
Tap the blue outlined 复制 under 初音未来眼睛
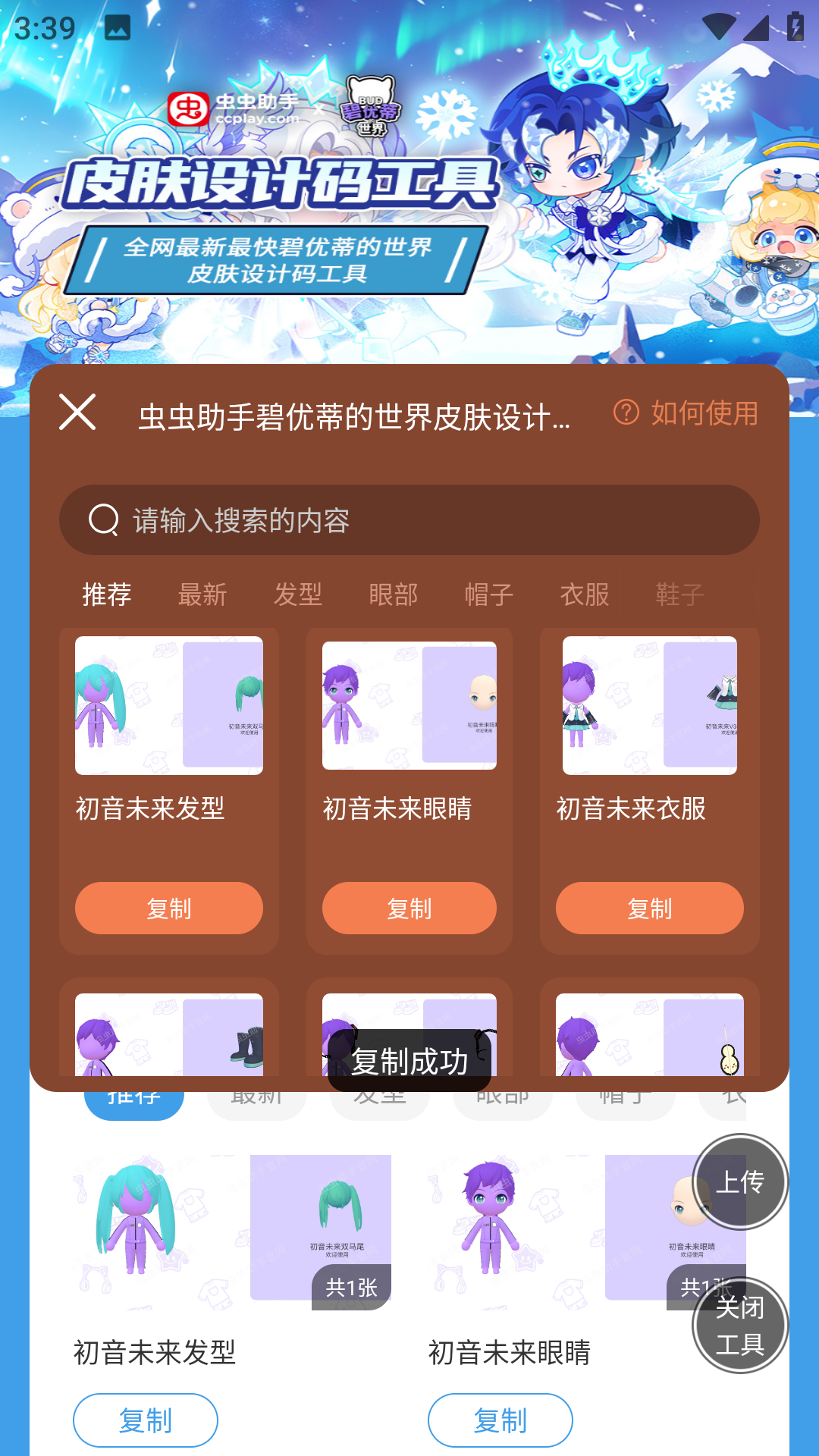500,1420
